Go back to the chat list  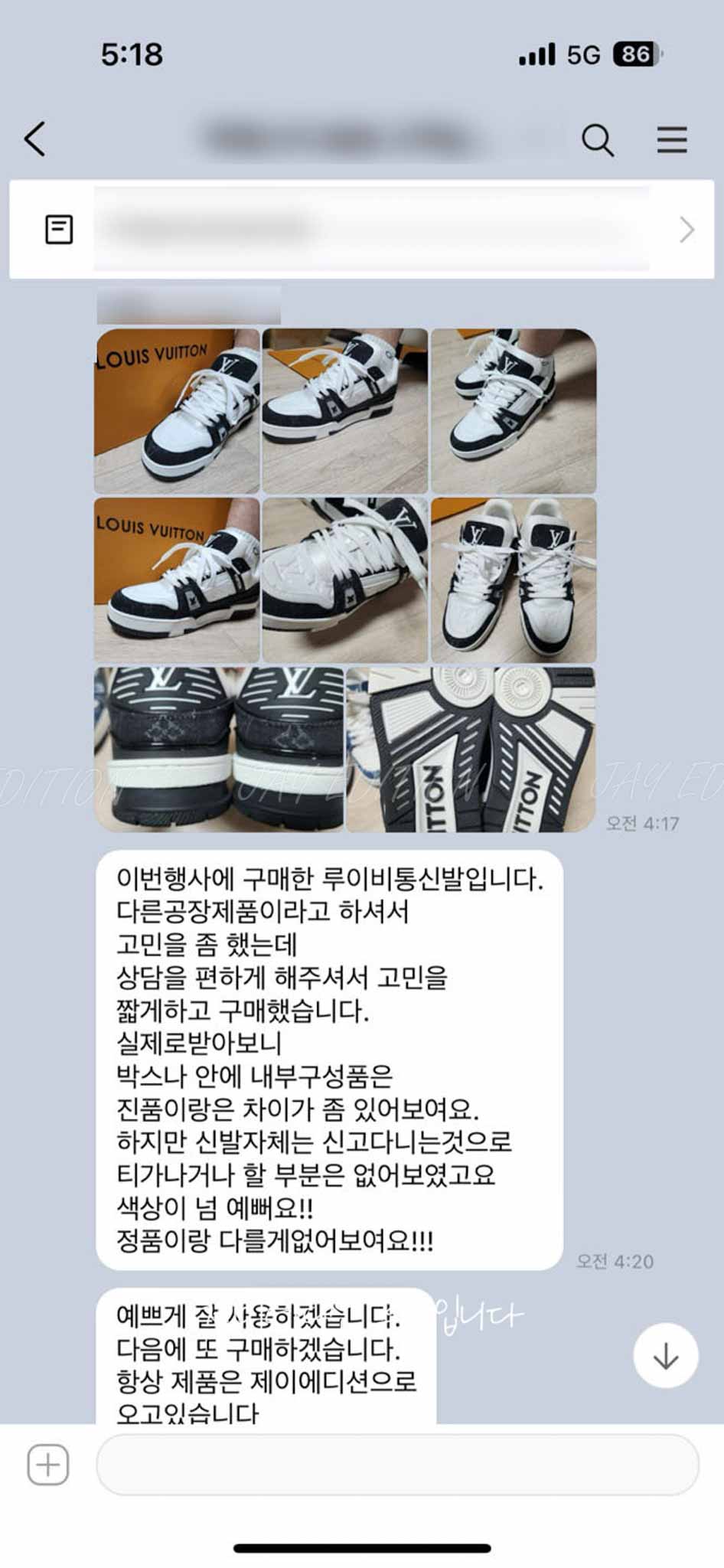[x=35, y=139]
